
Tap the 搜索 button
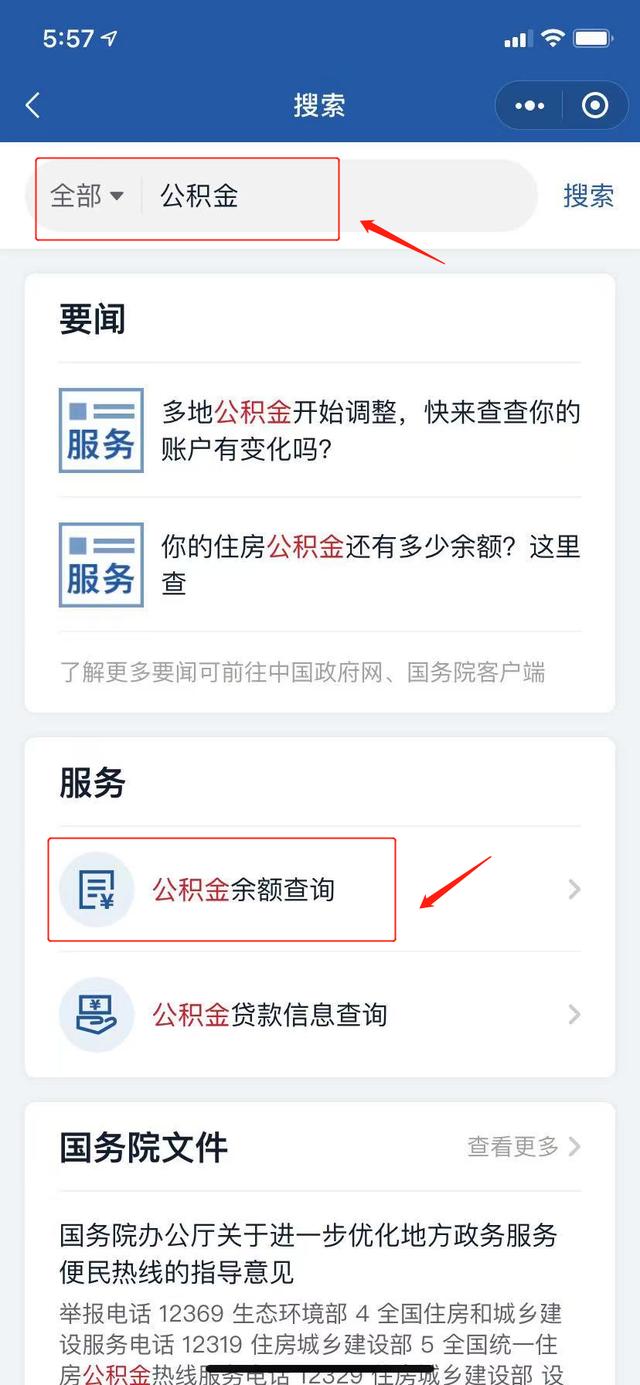point(588,196)
